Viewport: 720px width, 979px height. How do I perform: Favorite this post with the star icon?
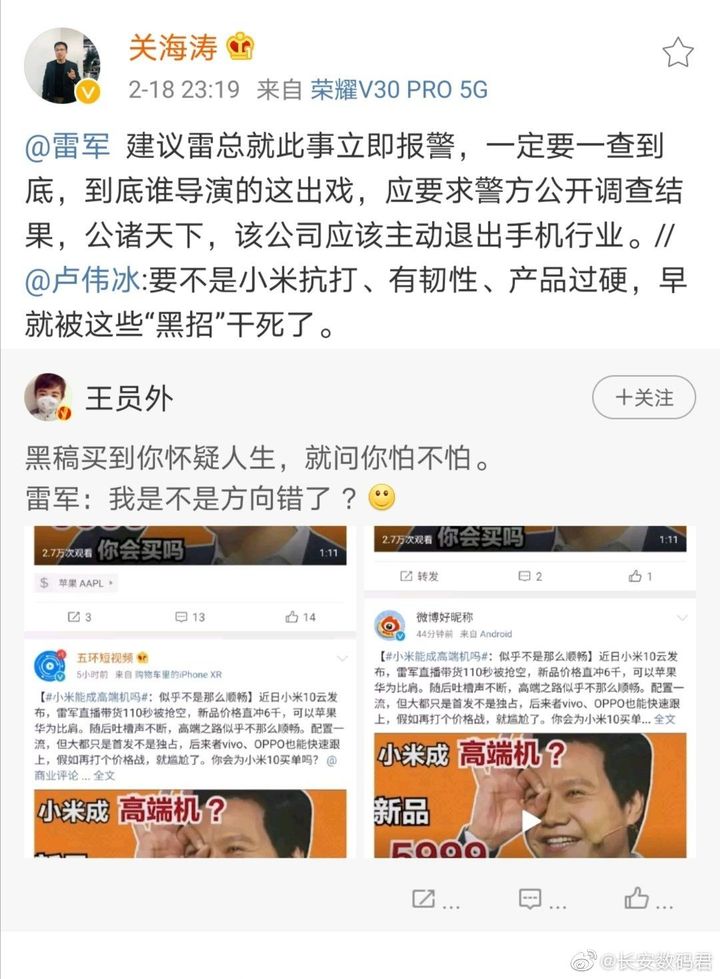(678, 52)
